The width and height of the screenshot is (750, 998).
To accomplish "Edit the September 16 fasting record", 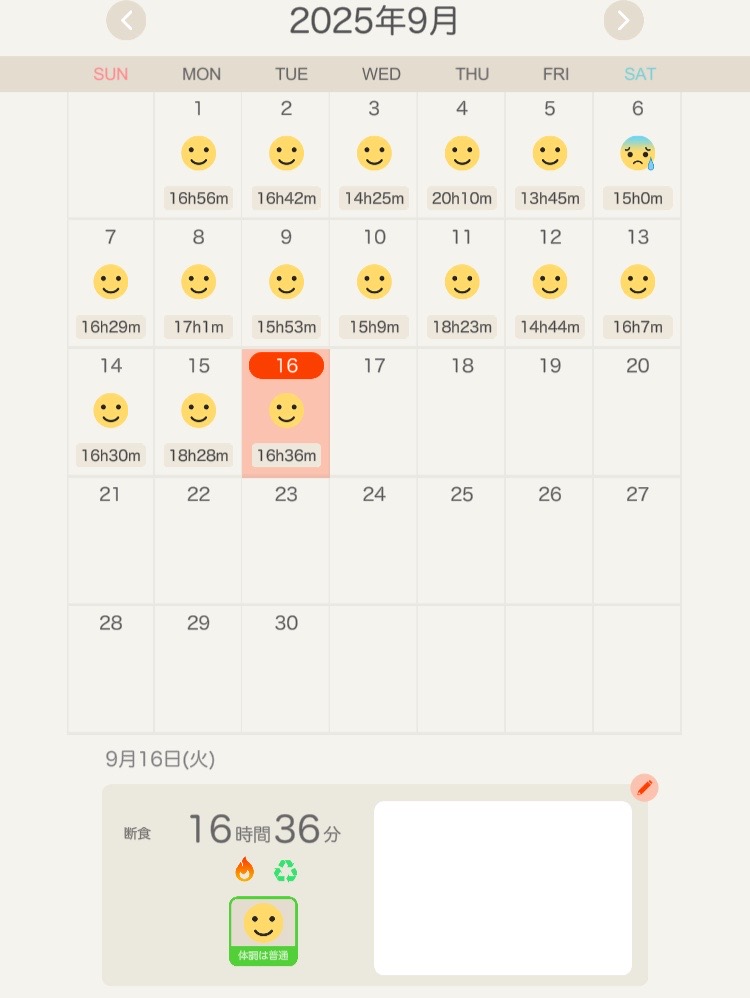I will tap(644, 788).
